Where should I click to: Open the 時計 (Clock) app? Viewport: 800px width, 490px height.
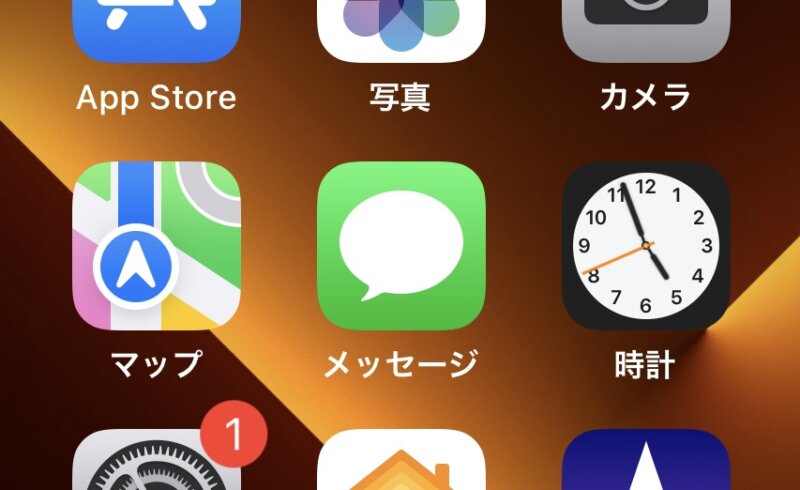[645, 246]
